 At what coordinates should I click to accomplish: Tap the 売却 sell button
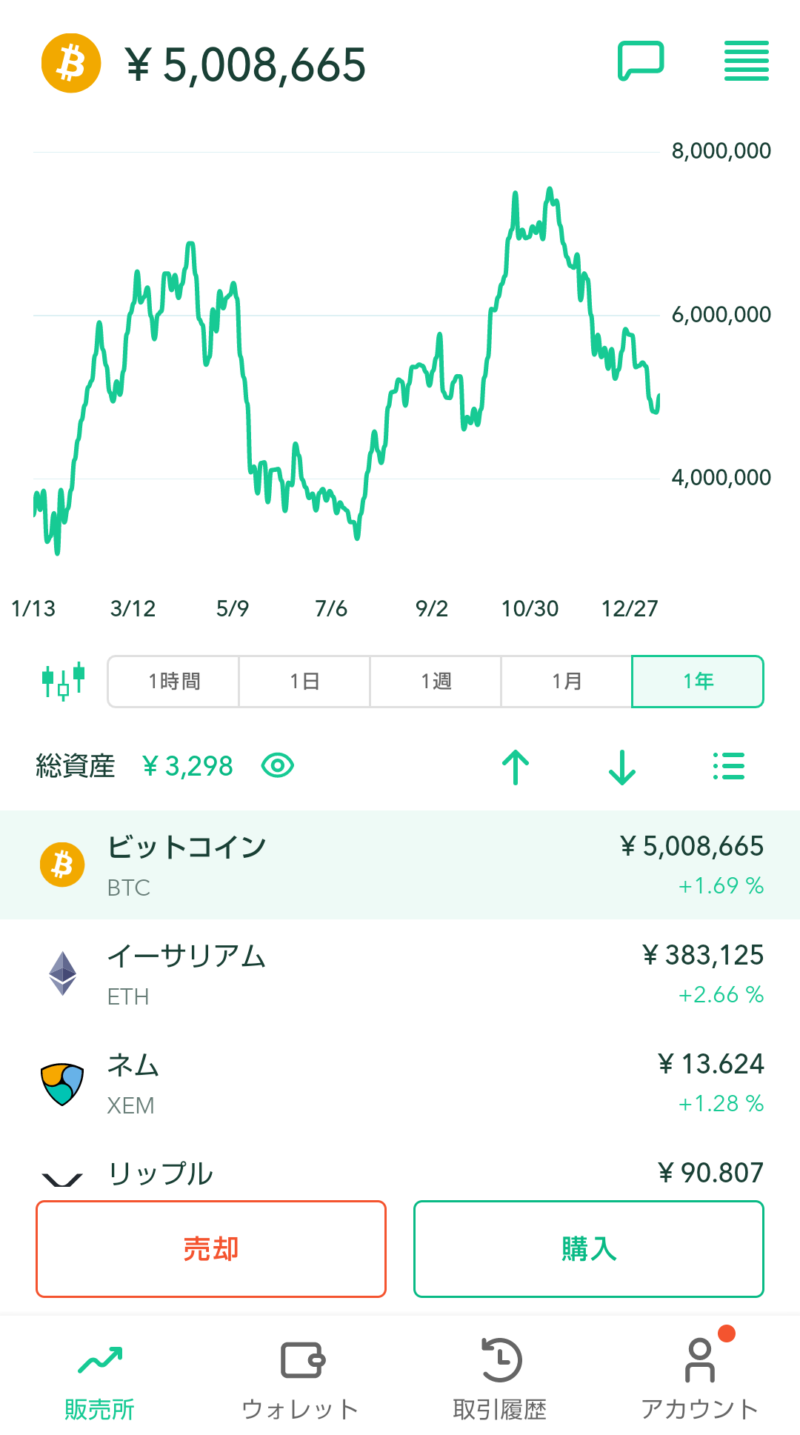(211, 1249)
